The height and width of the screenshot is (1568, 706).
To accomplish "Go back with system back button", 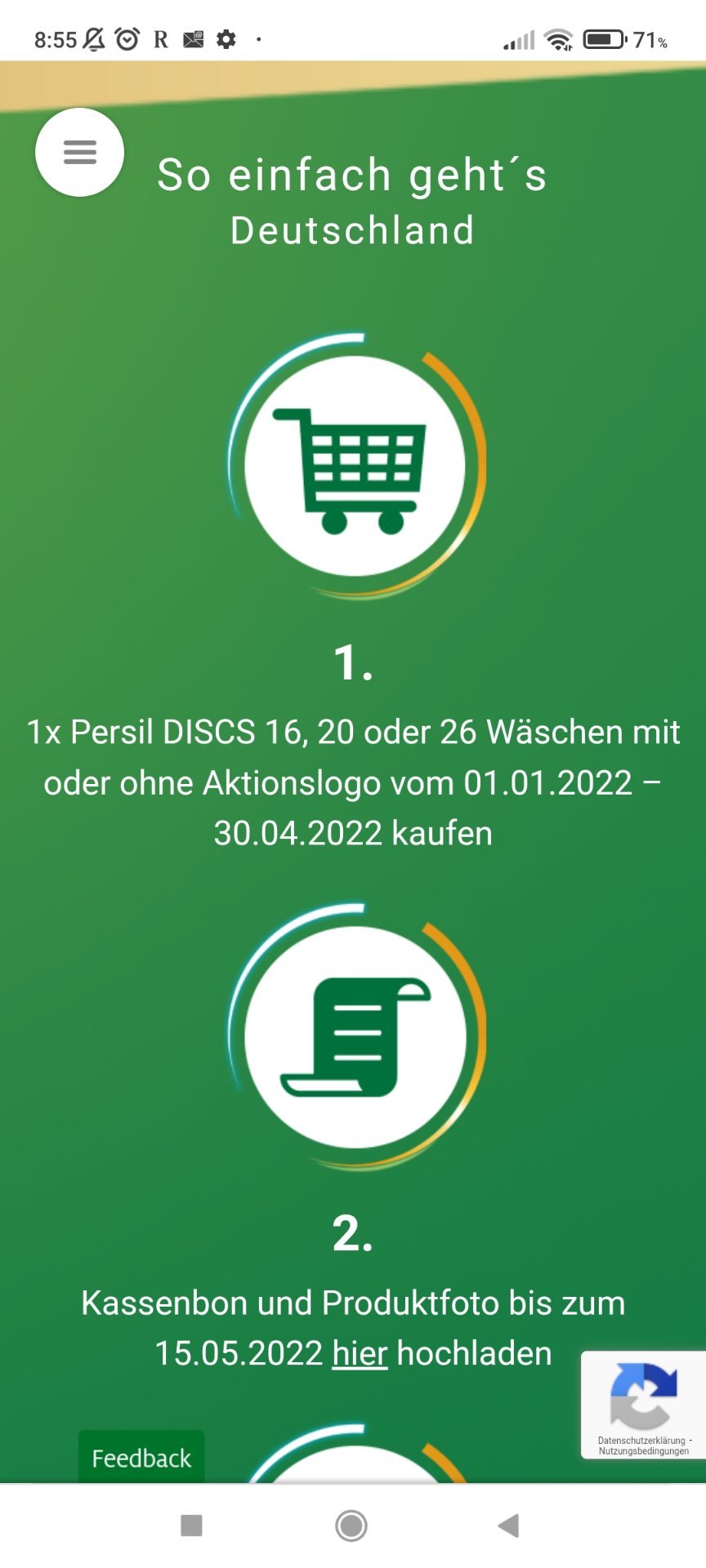I will [508, 1525].
